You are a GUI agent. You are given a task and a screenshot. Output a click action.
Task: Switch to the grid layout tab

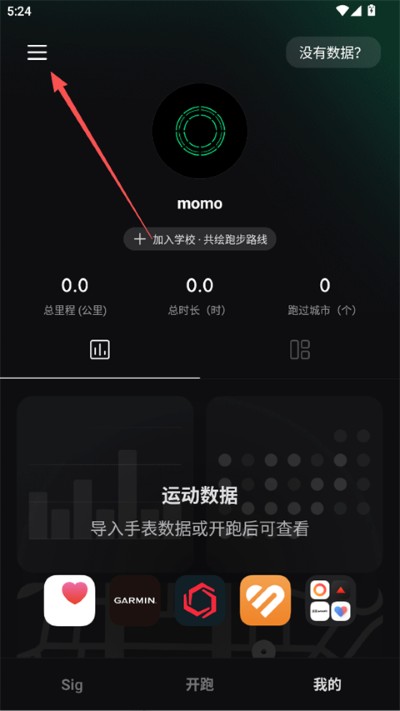pyautogui.click(x=300, y=350)
